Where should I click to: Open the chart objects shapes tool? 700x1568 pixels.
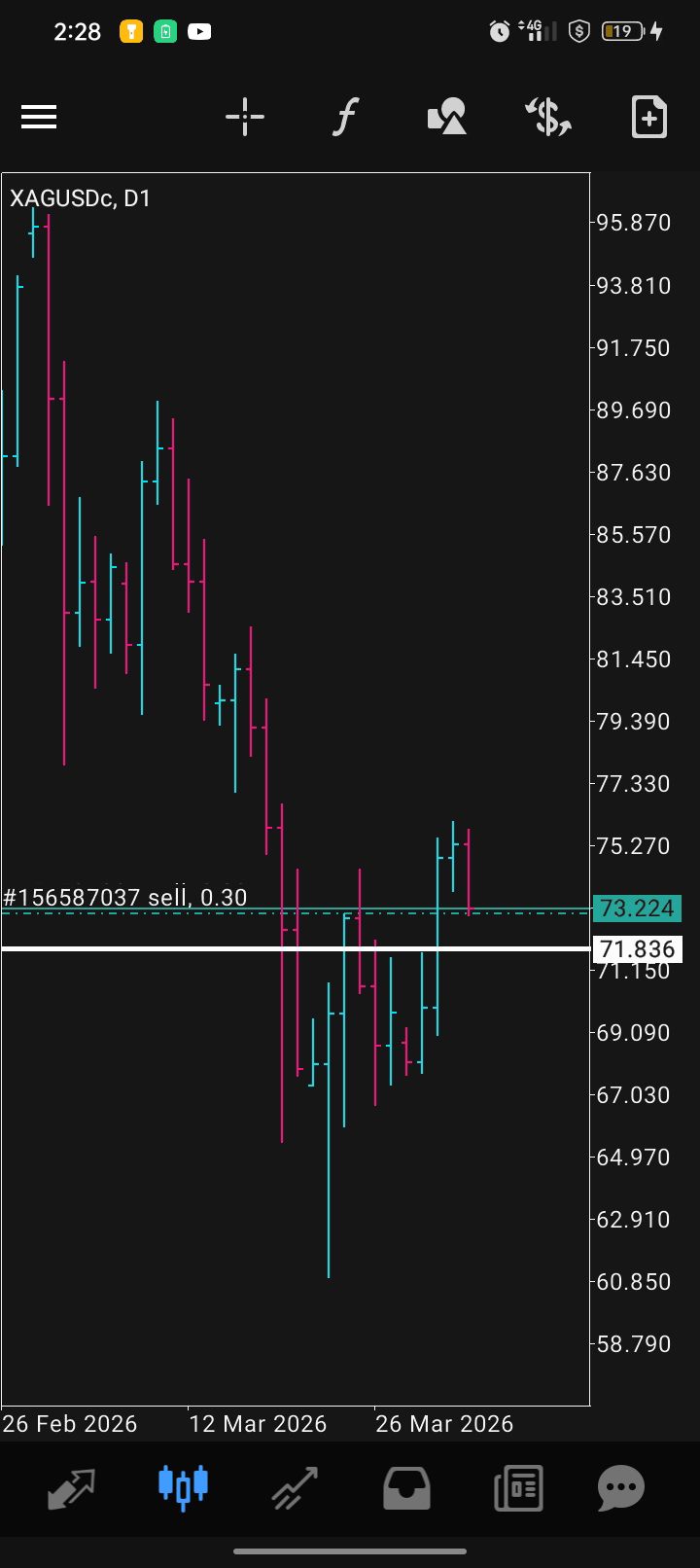click(447, 118)
